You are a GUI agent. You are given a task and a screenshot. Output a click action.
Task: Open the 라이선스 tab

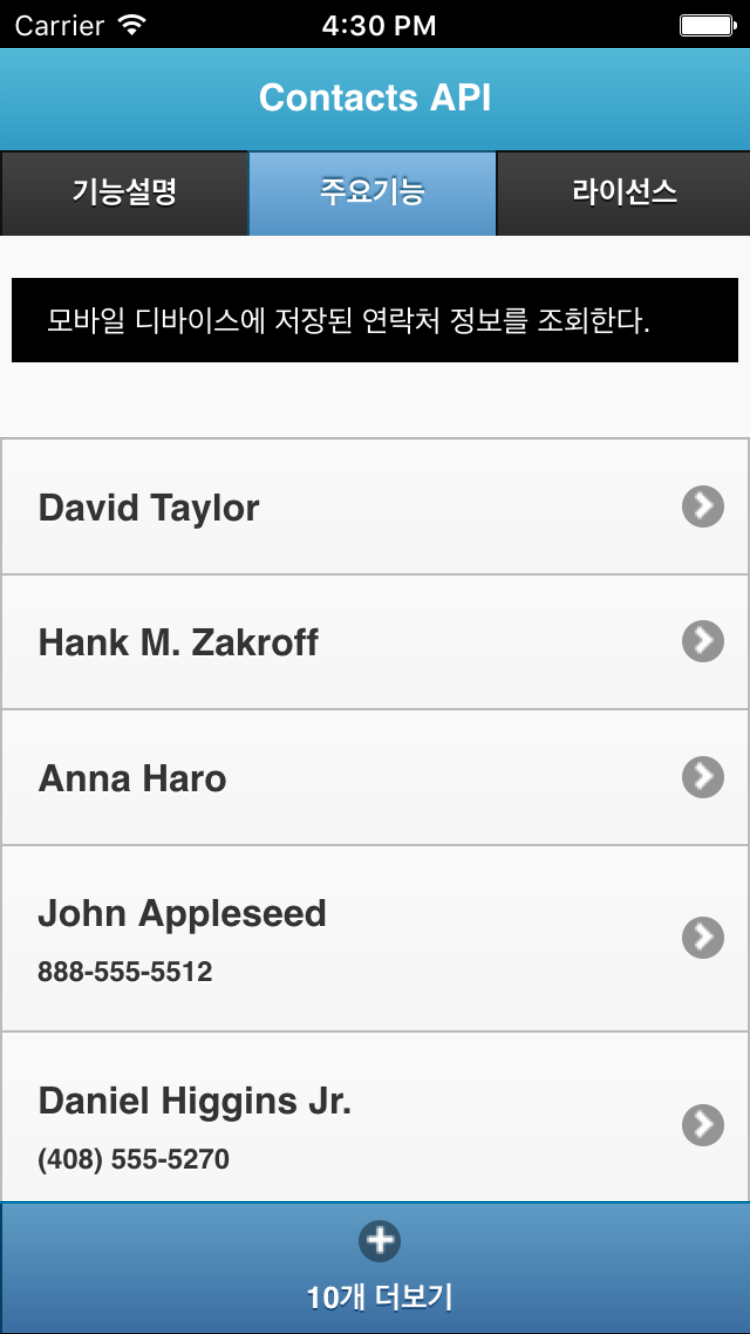click(624, 193)
